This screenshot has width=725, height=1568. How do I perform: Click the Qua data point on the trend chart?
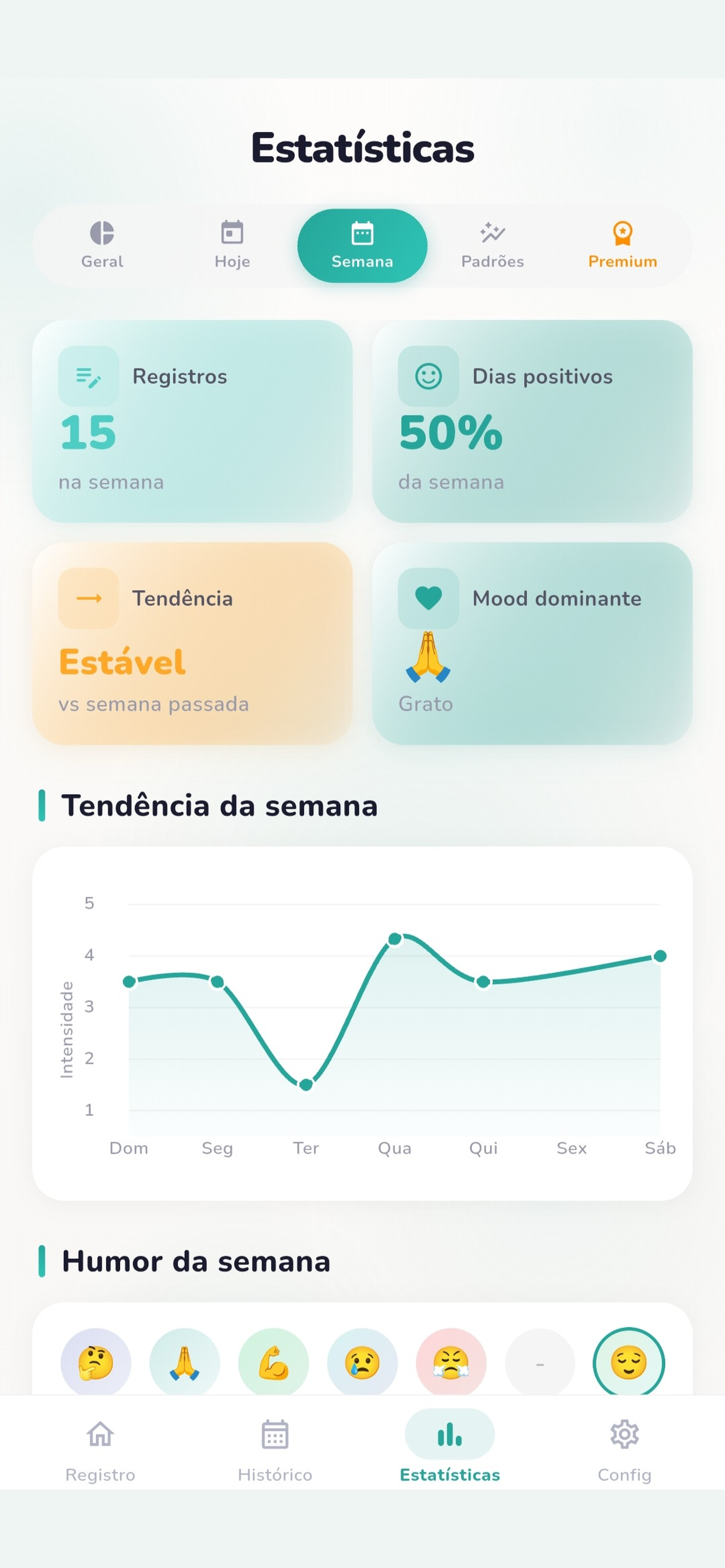coord(395,939)
